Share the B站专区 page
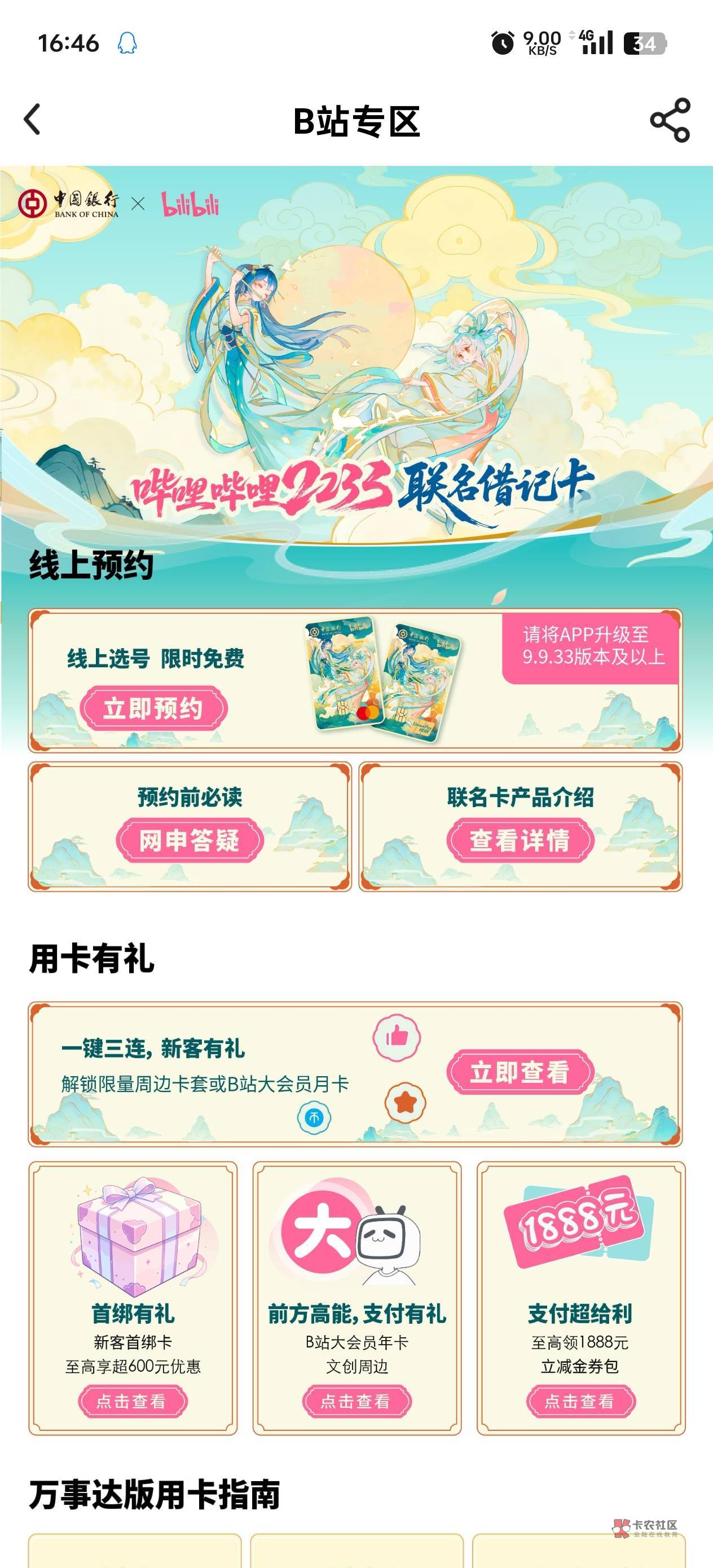The width and height of the screenshot is (713, 1568). tap(670, 120)
